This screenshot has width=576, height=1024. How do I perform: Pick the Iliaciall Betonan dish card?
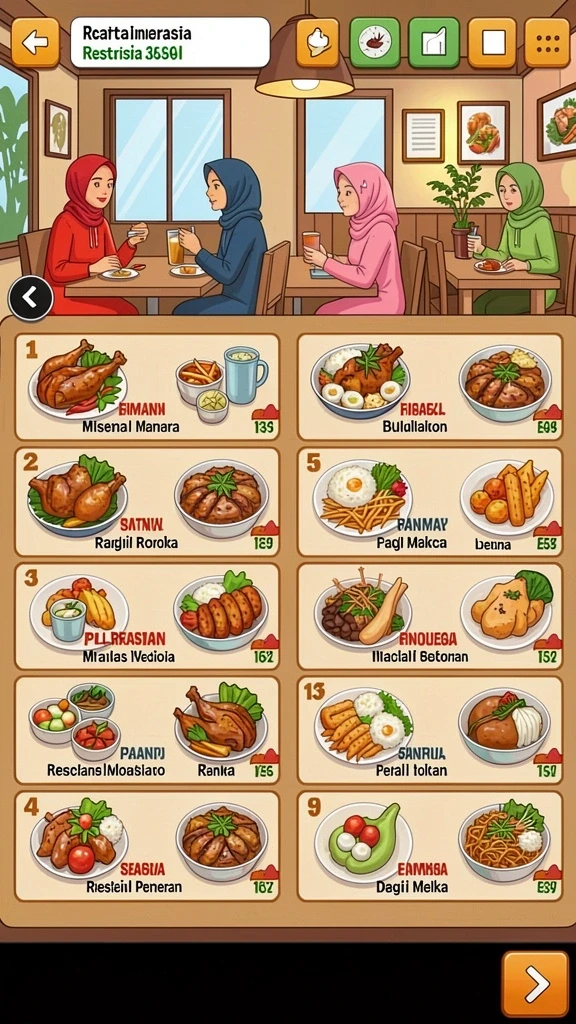430,616
